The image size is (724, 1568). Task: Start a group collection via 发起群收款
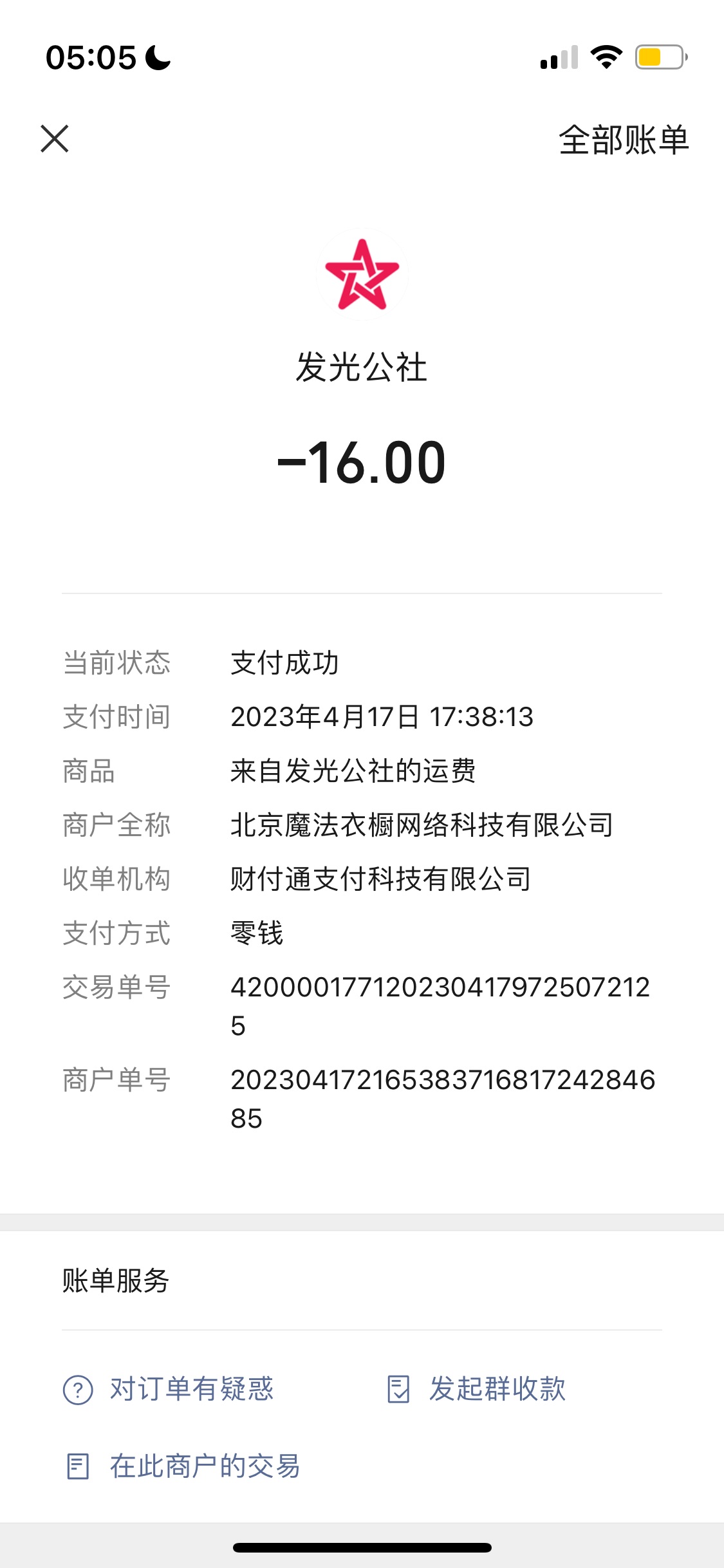pyautogui.click(x=476, y=1389)
